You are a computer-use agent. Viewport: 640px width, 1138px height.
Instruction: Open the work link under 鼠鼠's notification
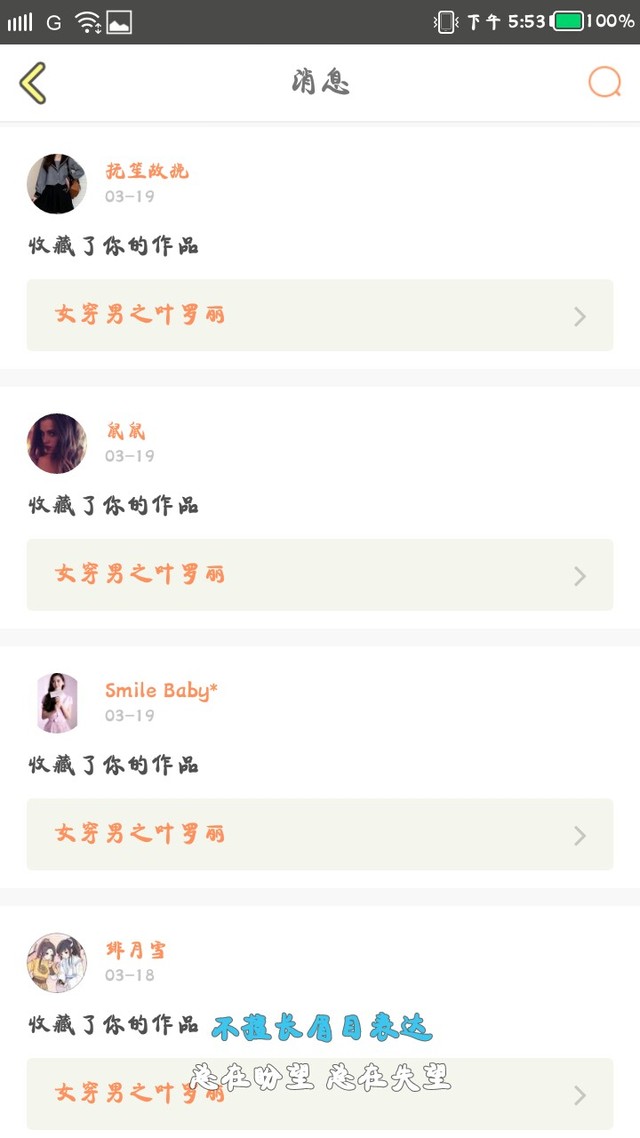click(x=319, y=575)
